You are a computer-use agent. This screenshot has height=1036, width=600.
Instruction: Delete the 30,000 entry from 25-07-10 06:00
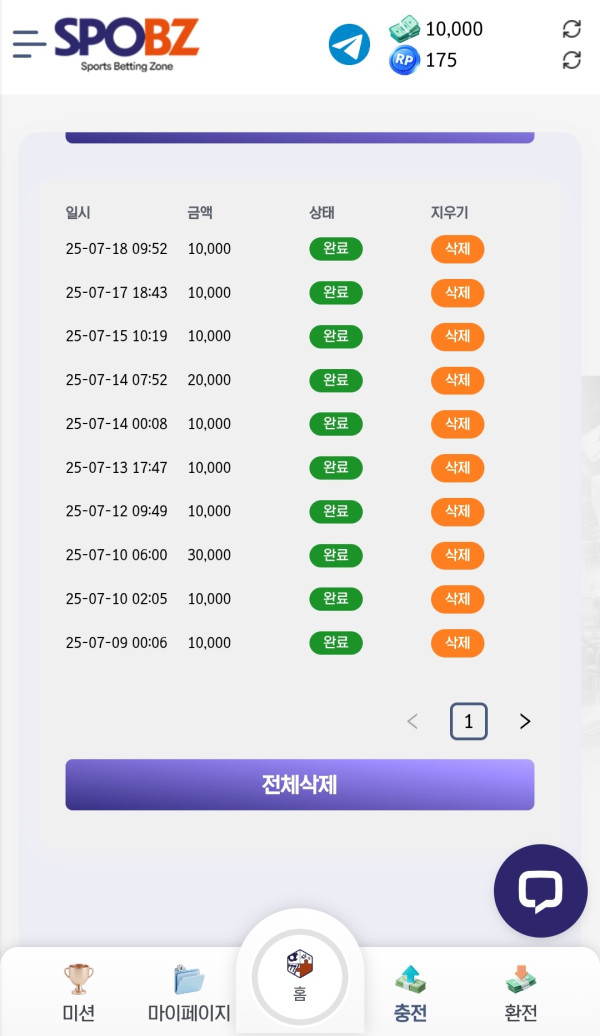[x=457, y=555]
